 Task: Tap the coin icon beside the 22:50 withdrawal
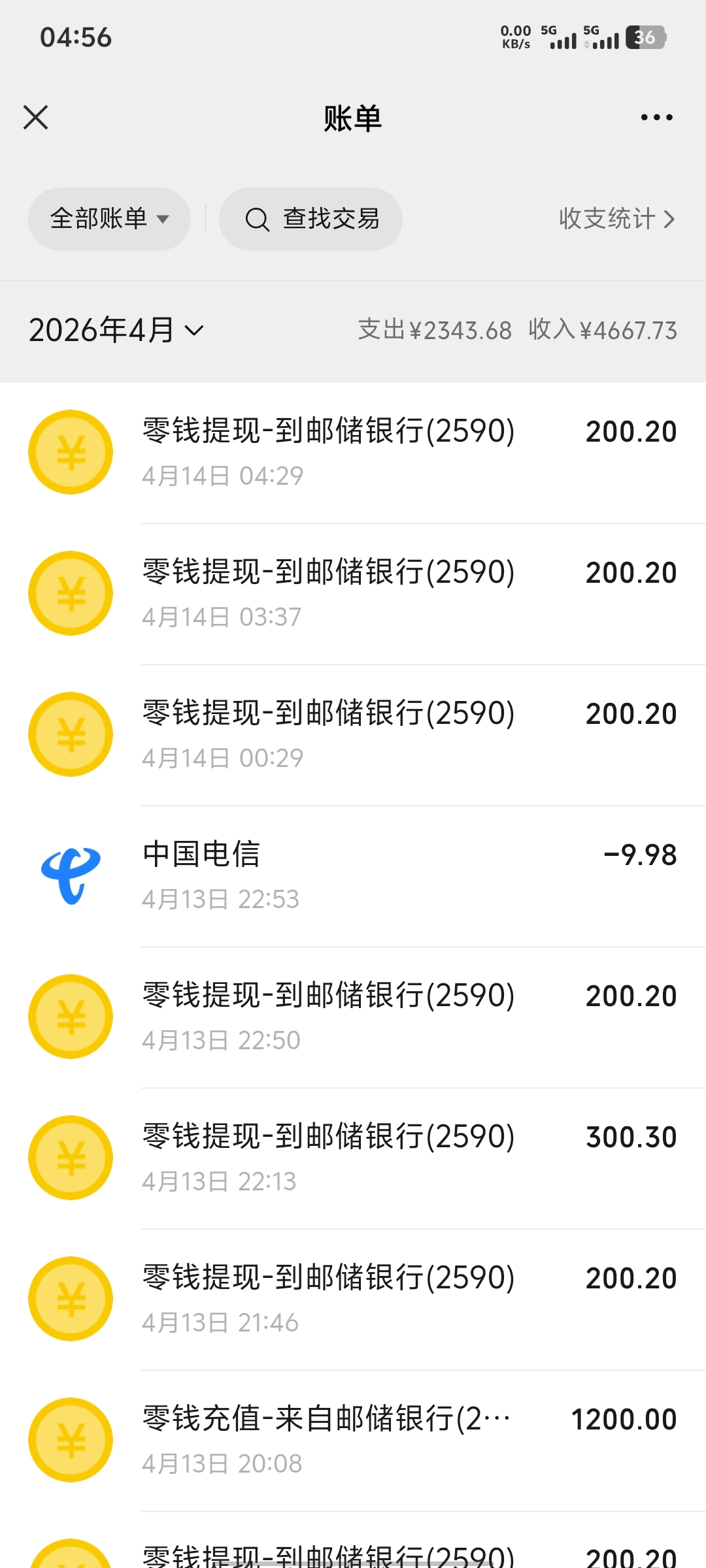coord(71,1017)
